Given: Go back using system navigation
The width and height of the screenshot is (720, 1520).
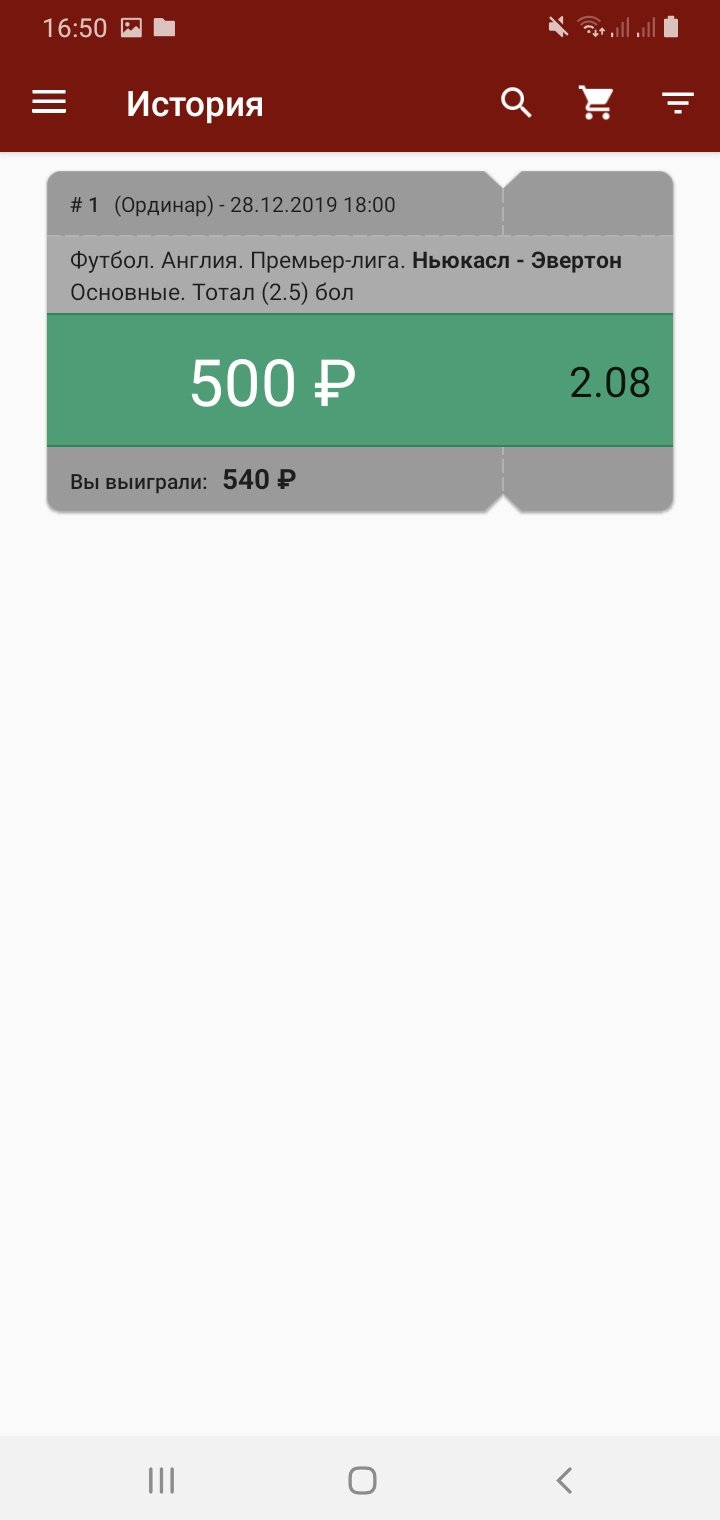Looking at the screenshot, I should [x=564, y=1480].
